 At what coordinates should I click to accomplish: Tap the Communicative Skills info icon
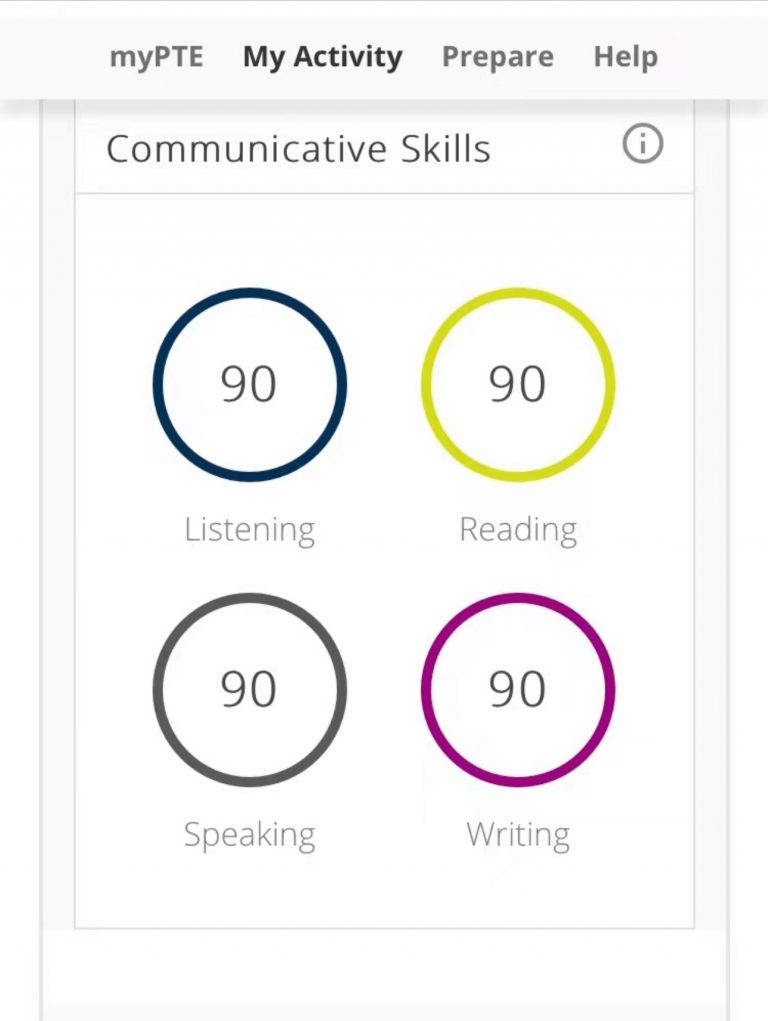(x=643, y=146)
